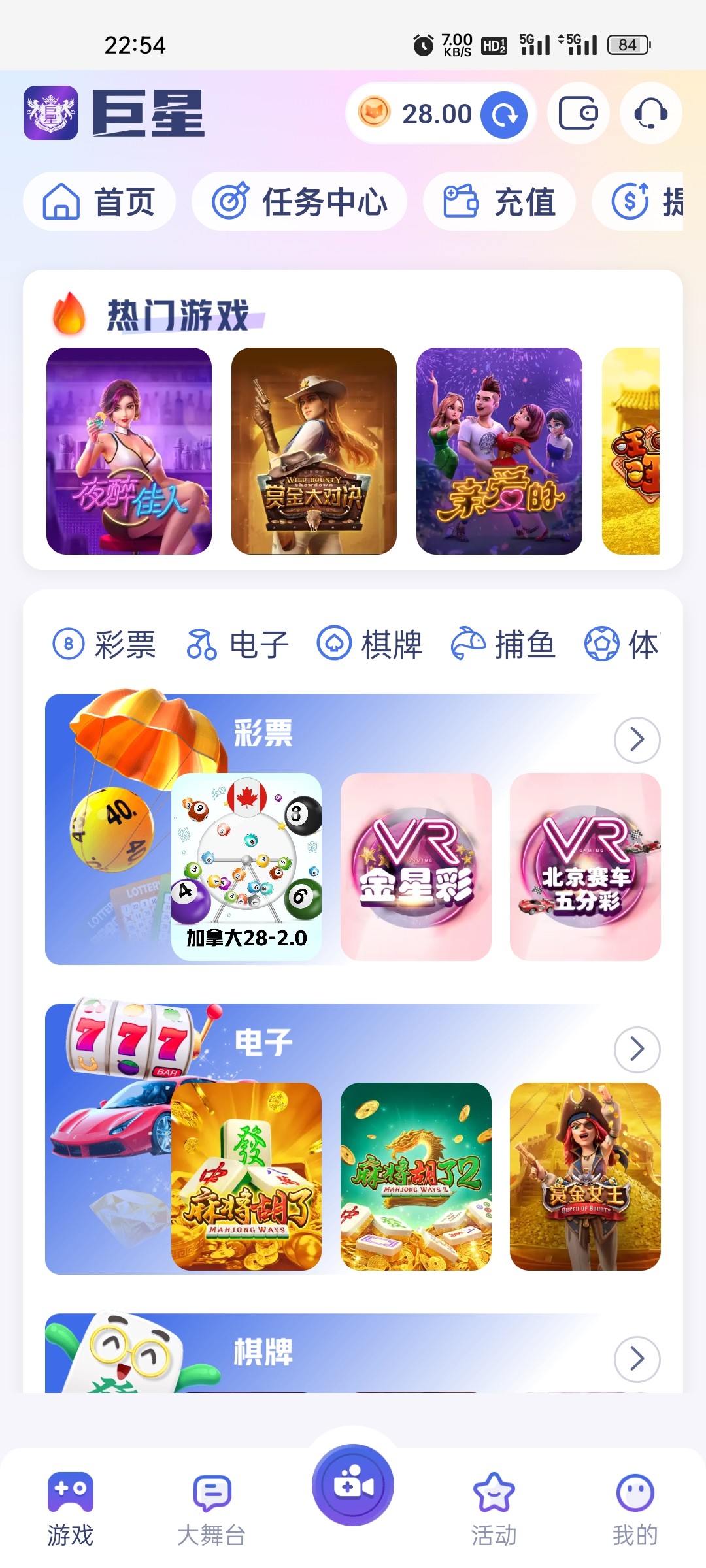
Task: Expand the 彩票 section arrow
Action: 637,740
